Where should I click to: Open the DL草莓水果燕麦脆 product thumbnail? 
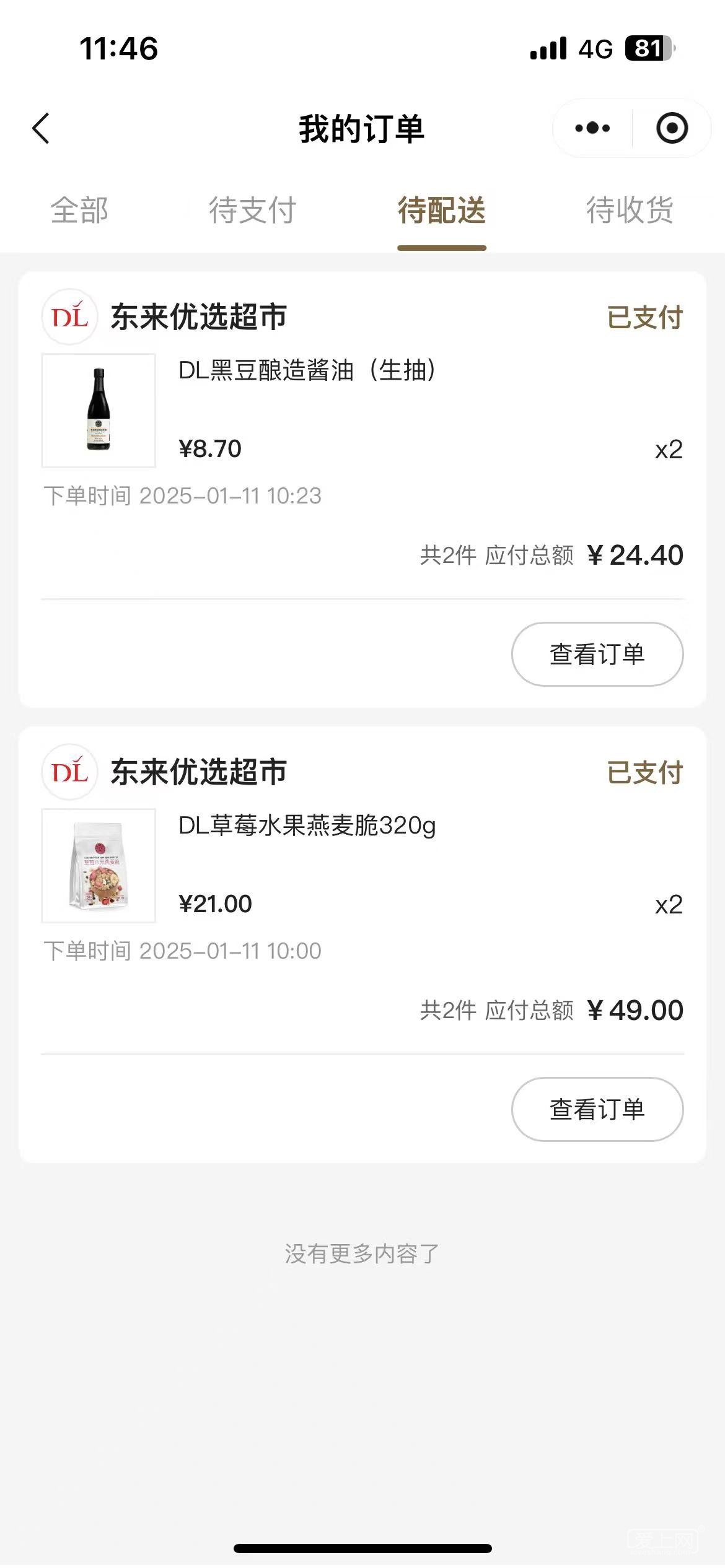click(99, 865)
